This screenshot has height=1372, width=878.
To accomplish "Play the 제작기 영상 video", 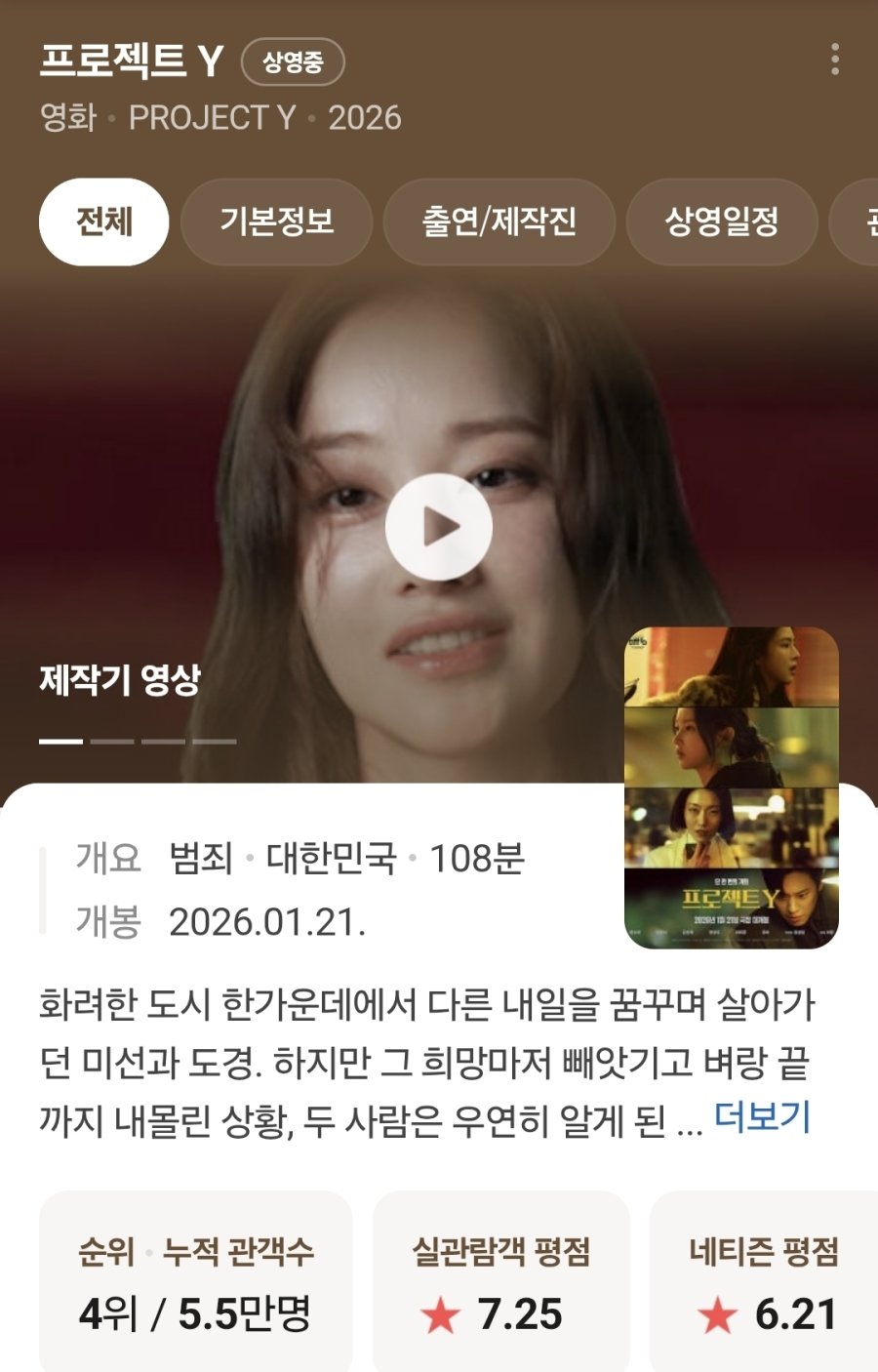I will (x=438, y=527).
